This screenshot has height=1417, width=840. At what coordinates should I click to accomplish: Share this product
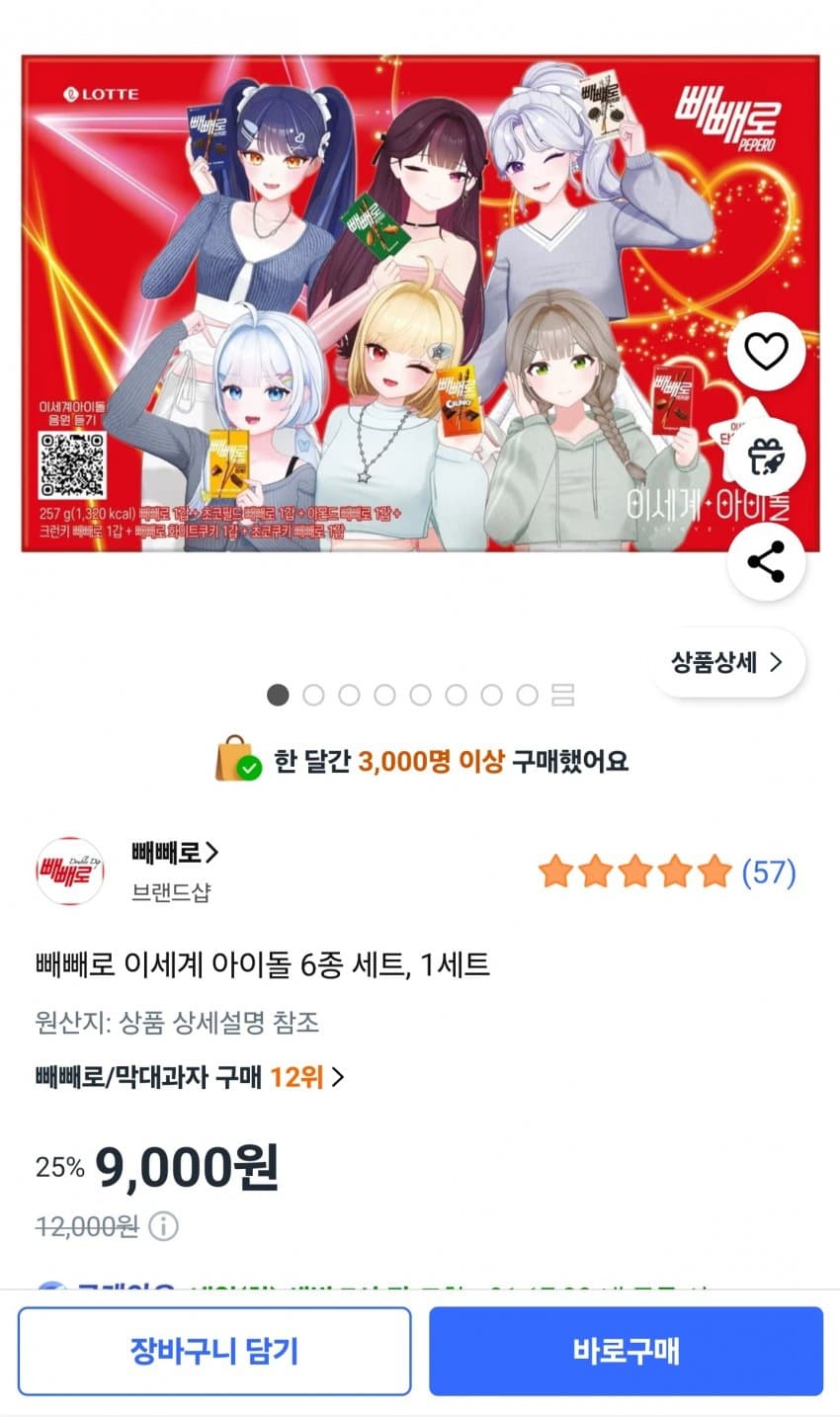click(x=766, y=562)
